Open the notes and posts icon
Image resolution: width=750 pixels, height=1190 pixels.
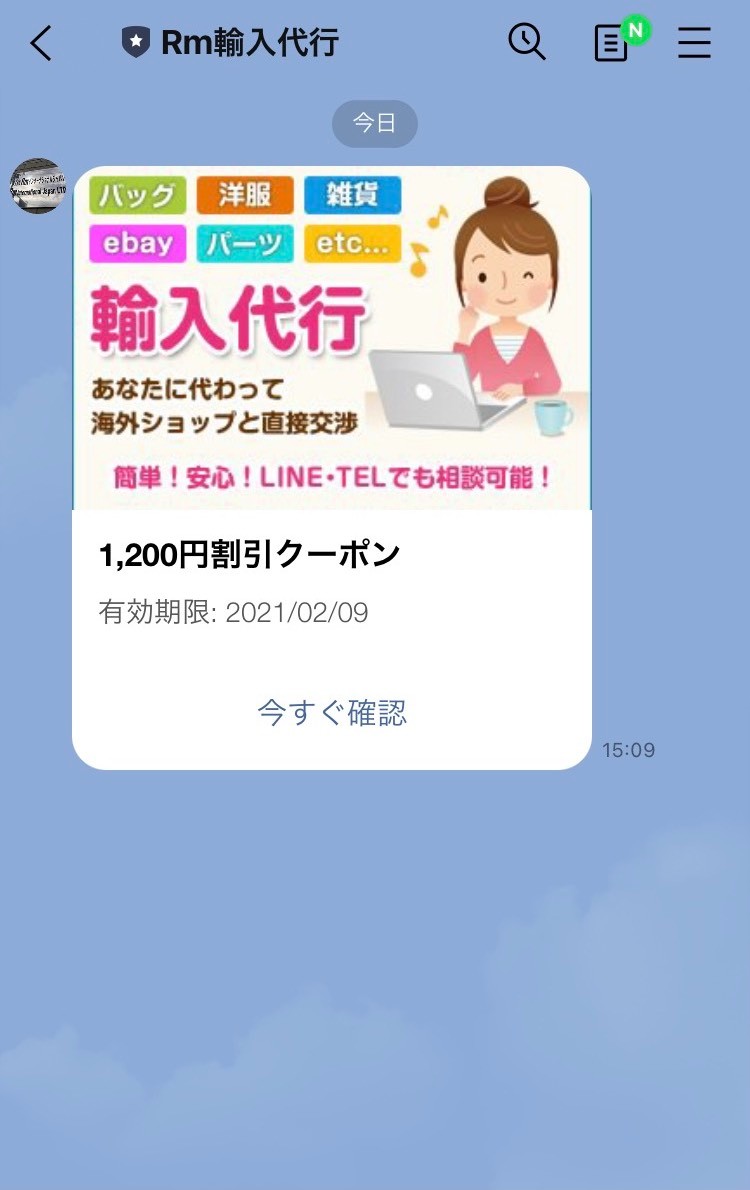tap(612, 44)
